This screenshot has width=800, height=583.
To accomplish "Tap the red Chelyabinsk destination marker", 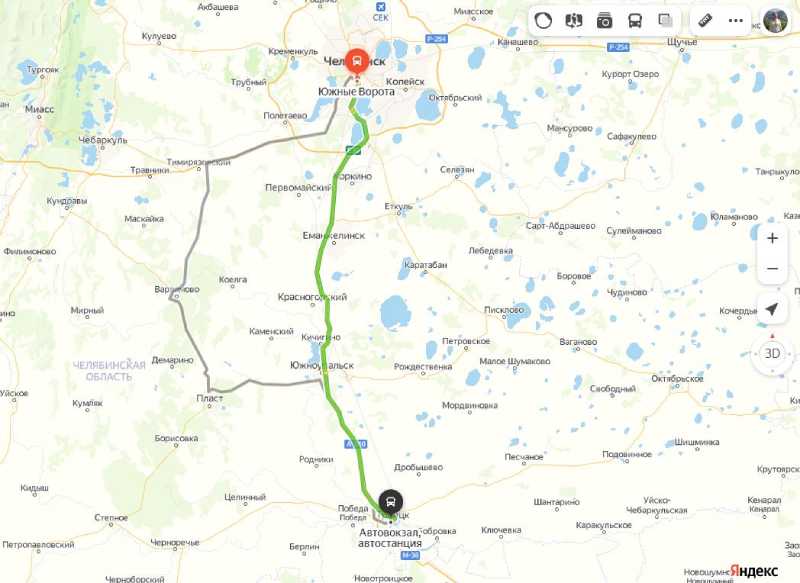I will [x=356, y=60].
